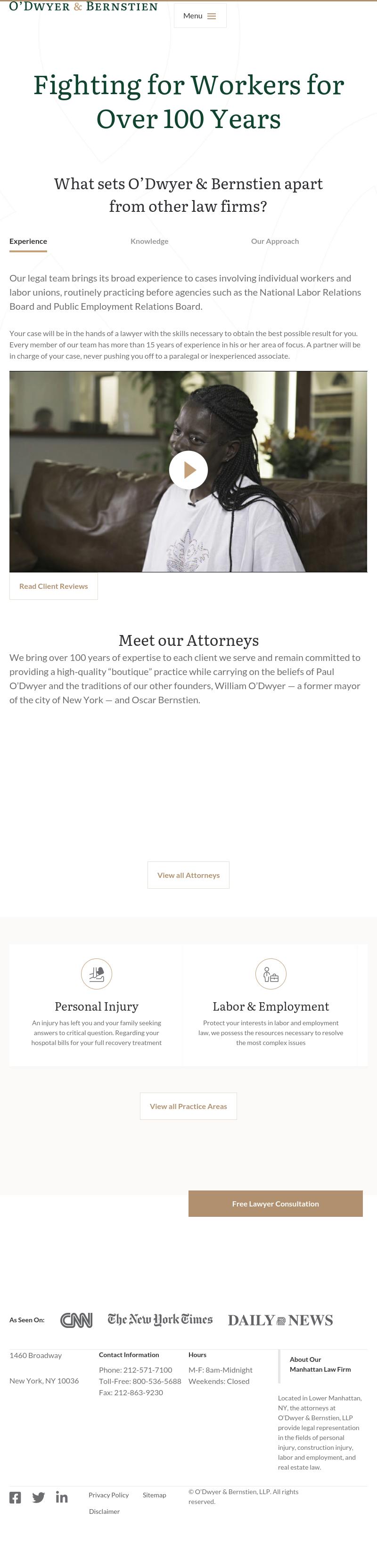The width and height of the screenshot is (377, 1568).
Task: Play the client testimonial video
Action: click(x=188, y=470)
